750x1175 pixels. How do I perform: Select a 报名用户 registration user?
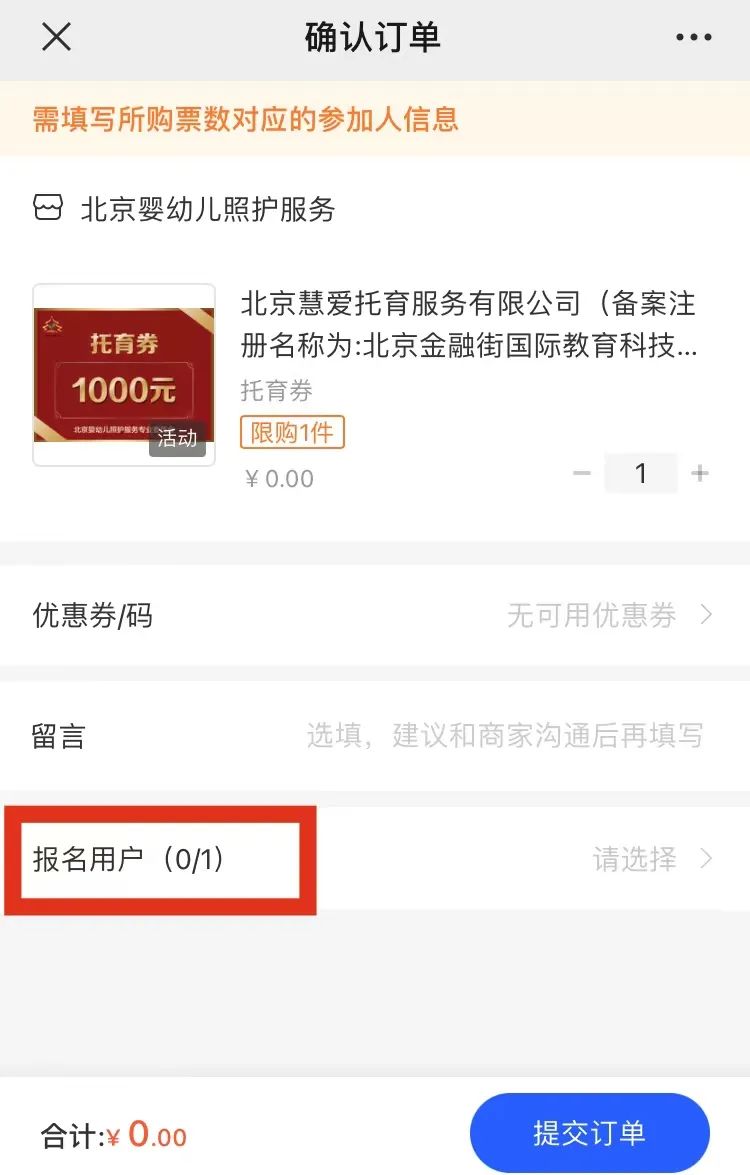click(x=650, y=859)
